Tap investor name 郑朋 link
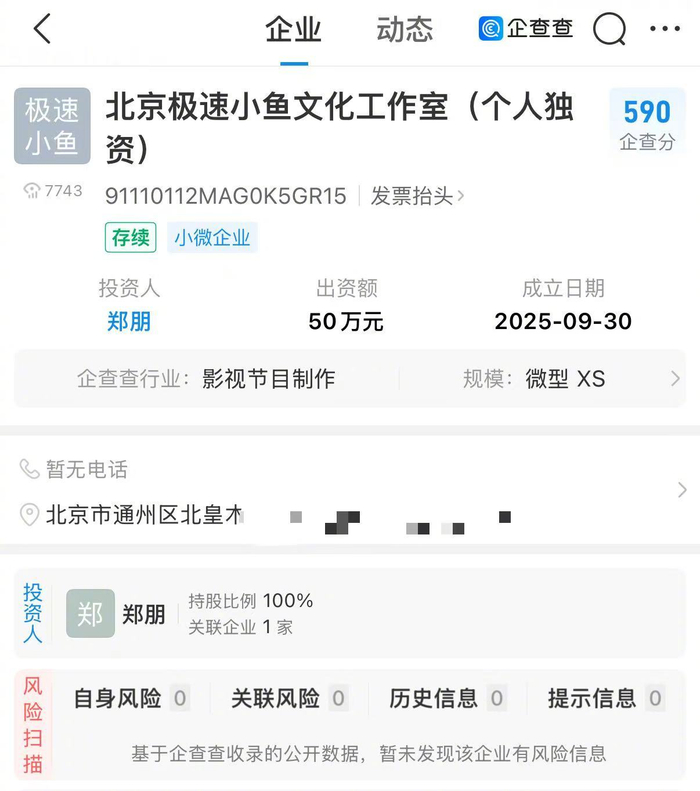The height and width of the screenshot is (791, 700). pyautogui.click(x=129, y=321)
